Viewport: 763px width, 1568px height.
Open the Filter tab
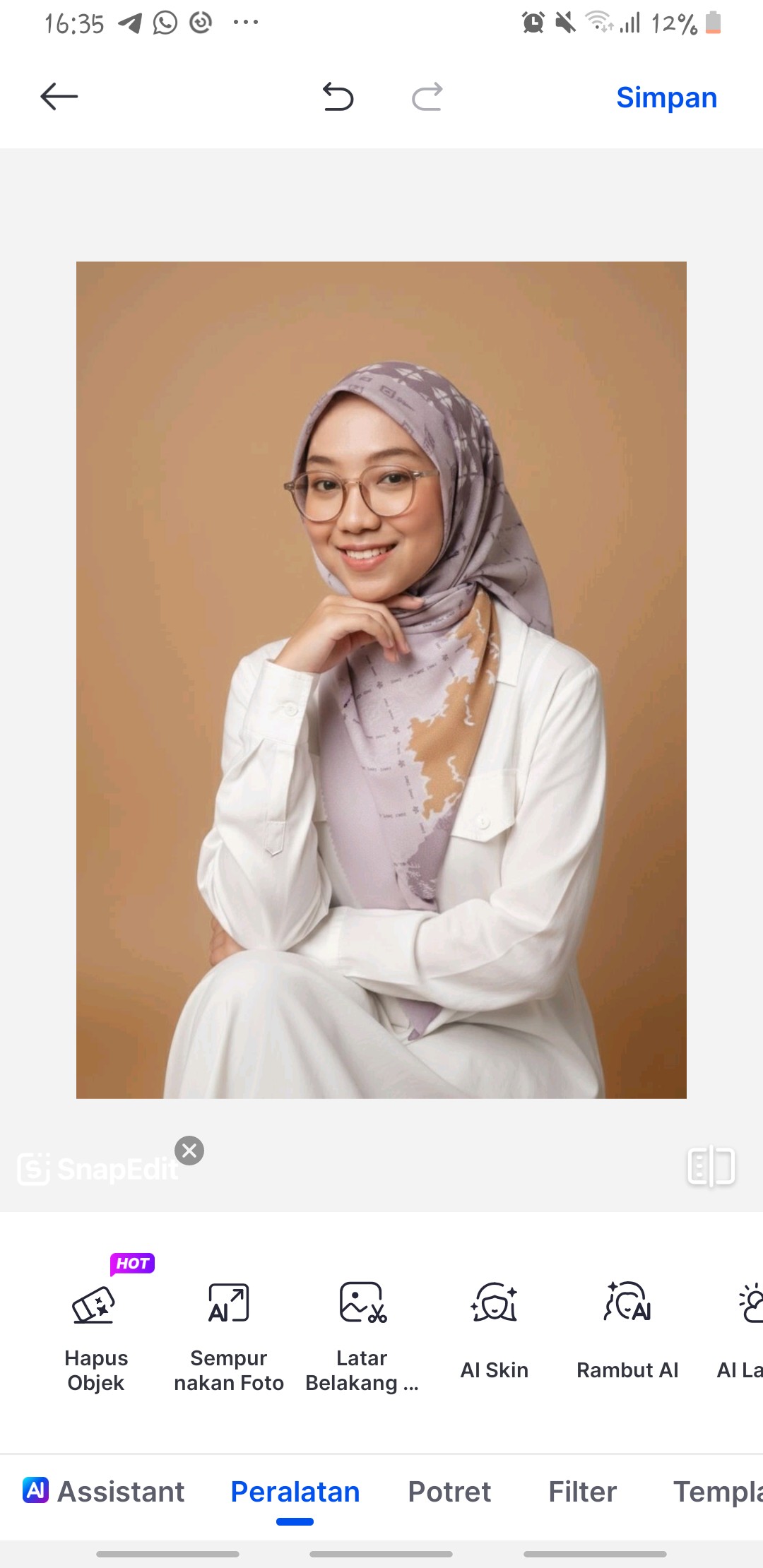[582, 1492]
